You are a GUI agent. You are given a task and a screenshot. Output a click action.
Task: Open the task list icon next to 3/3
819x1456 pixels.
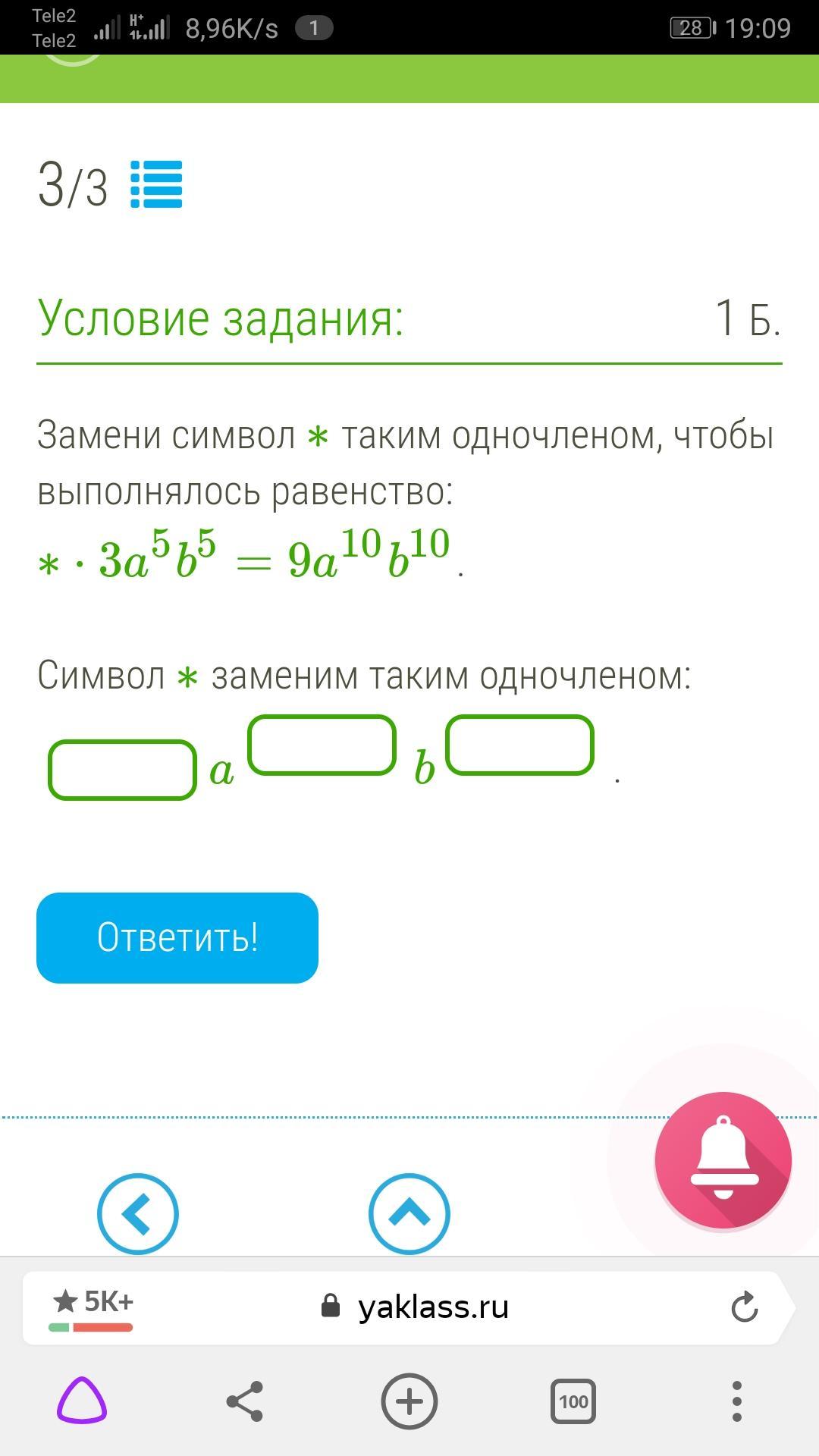point(156,184)
